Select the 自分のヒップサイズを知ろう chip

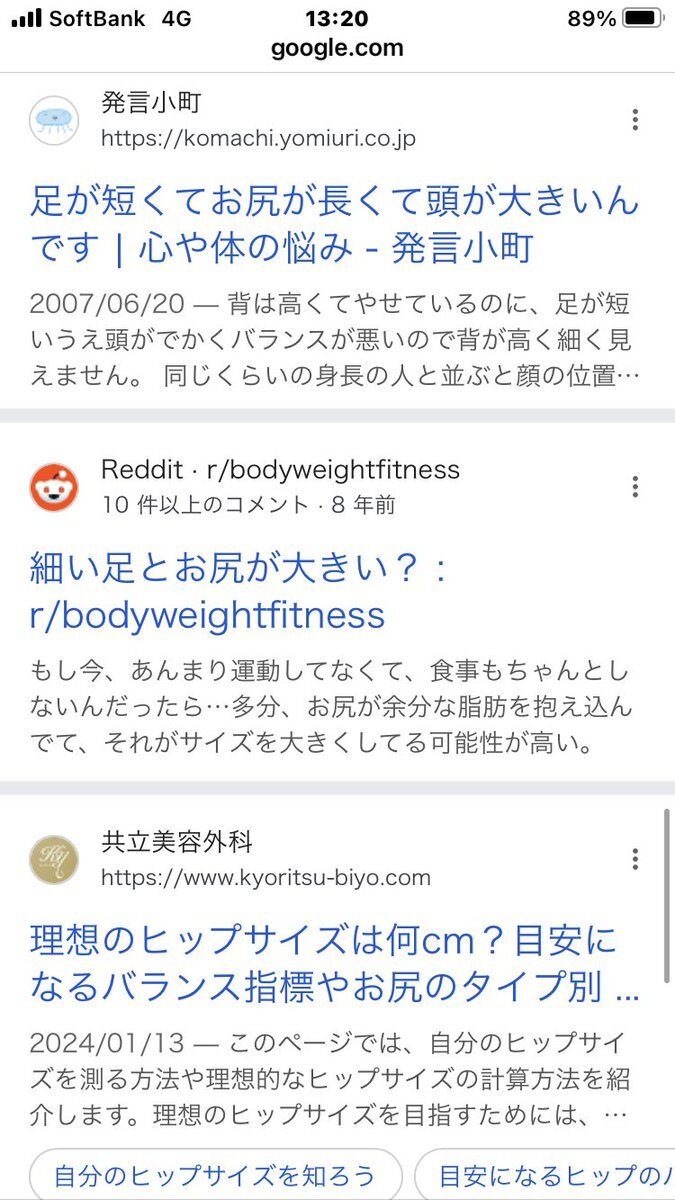[x=215, y=1175]
